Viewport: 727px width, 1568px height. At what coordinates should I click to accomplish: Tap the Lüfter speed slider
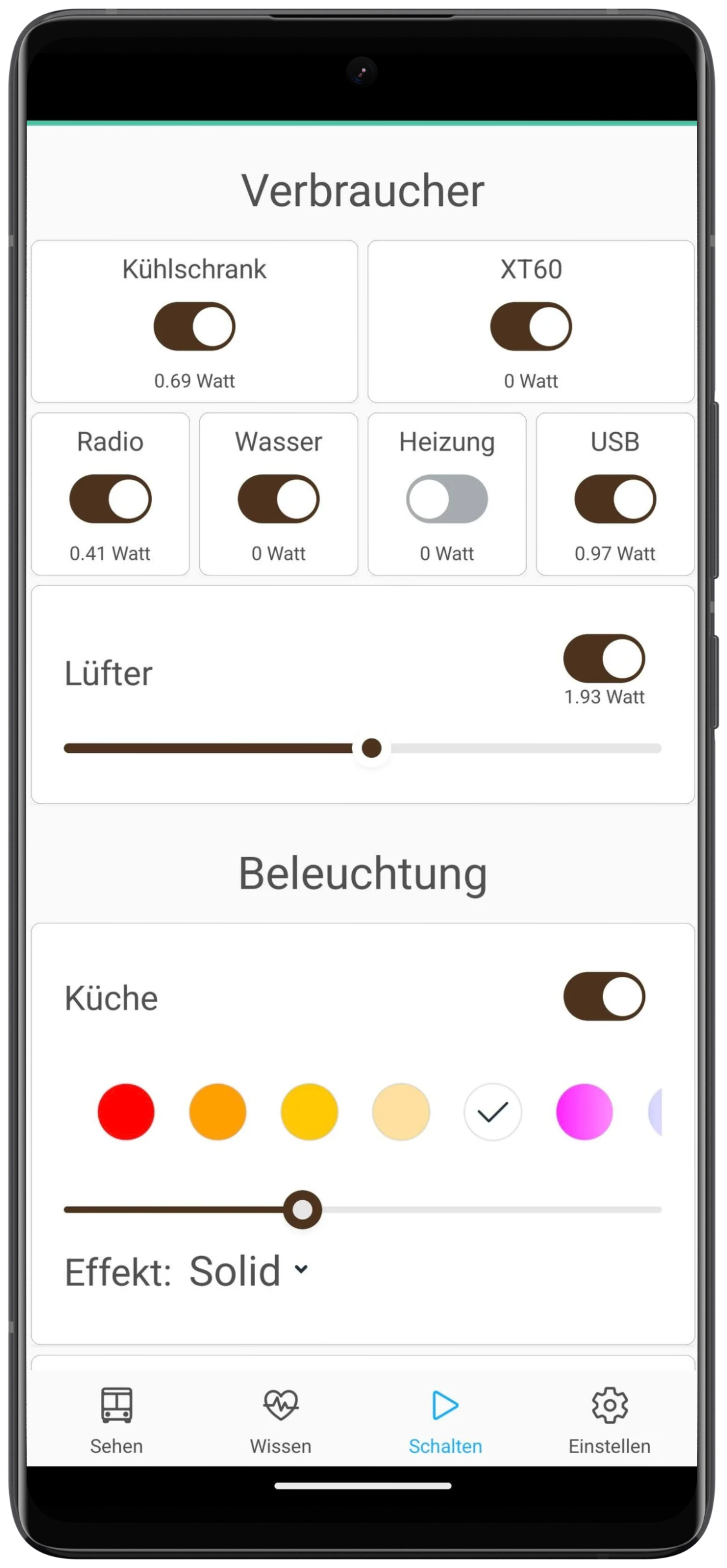point(363,748)
